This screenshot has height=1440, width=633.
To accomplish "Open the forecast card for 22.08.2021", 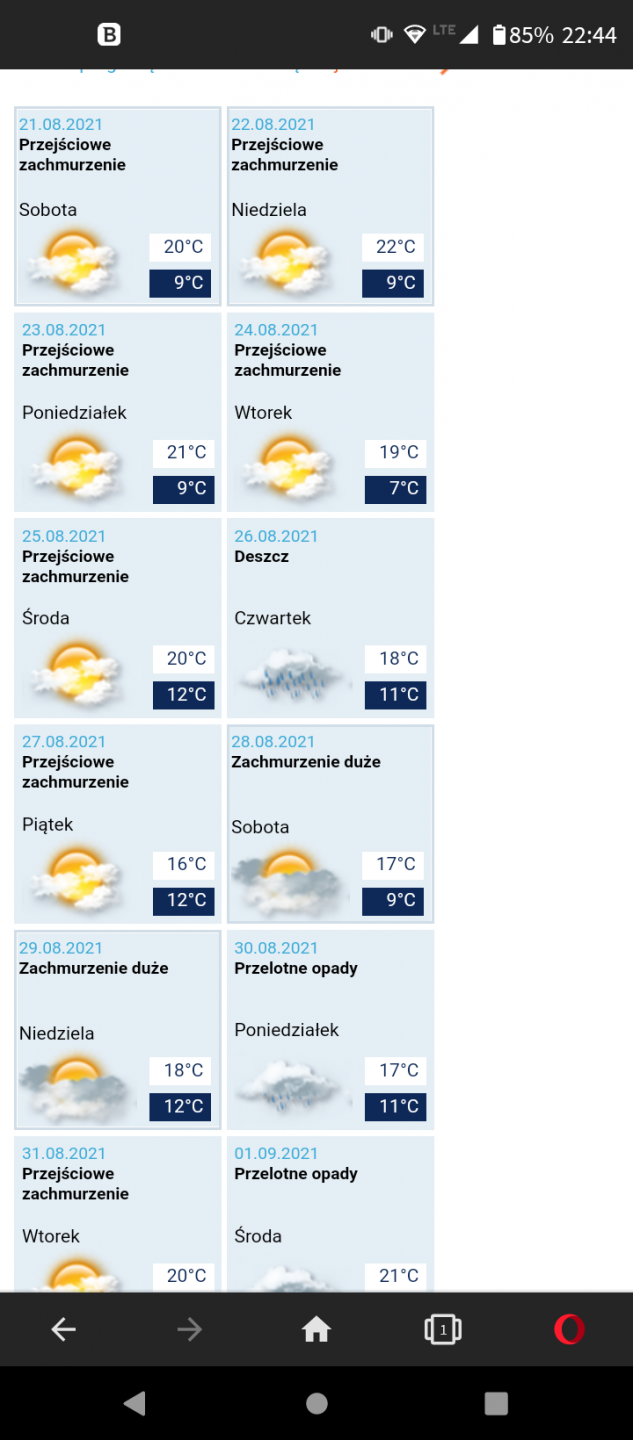I will click(330, 206).
